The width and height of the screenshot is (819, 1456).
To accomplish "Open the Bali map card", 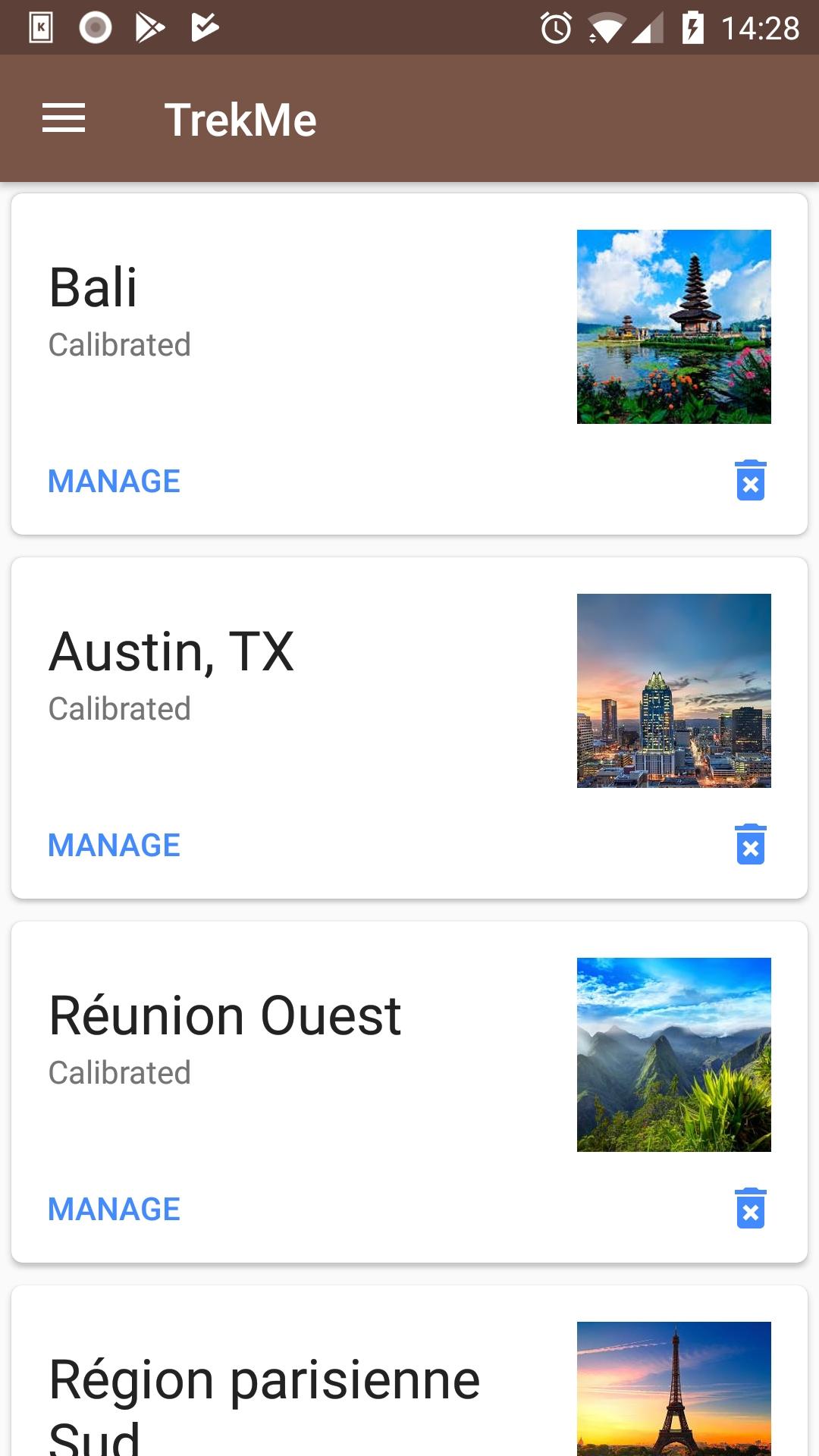I will click(303, 318).
